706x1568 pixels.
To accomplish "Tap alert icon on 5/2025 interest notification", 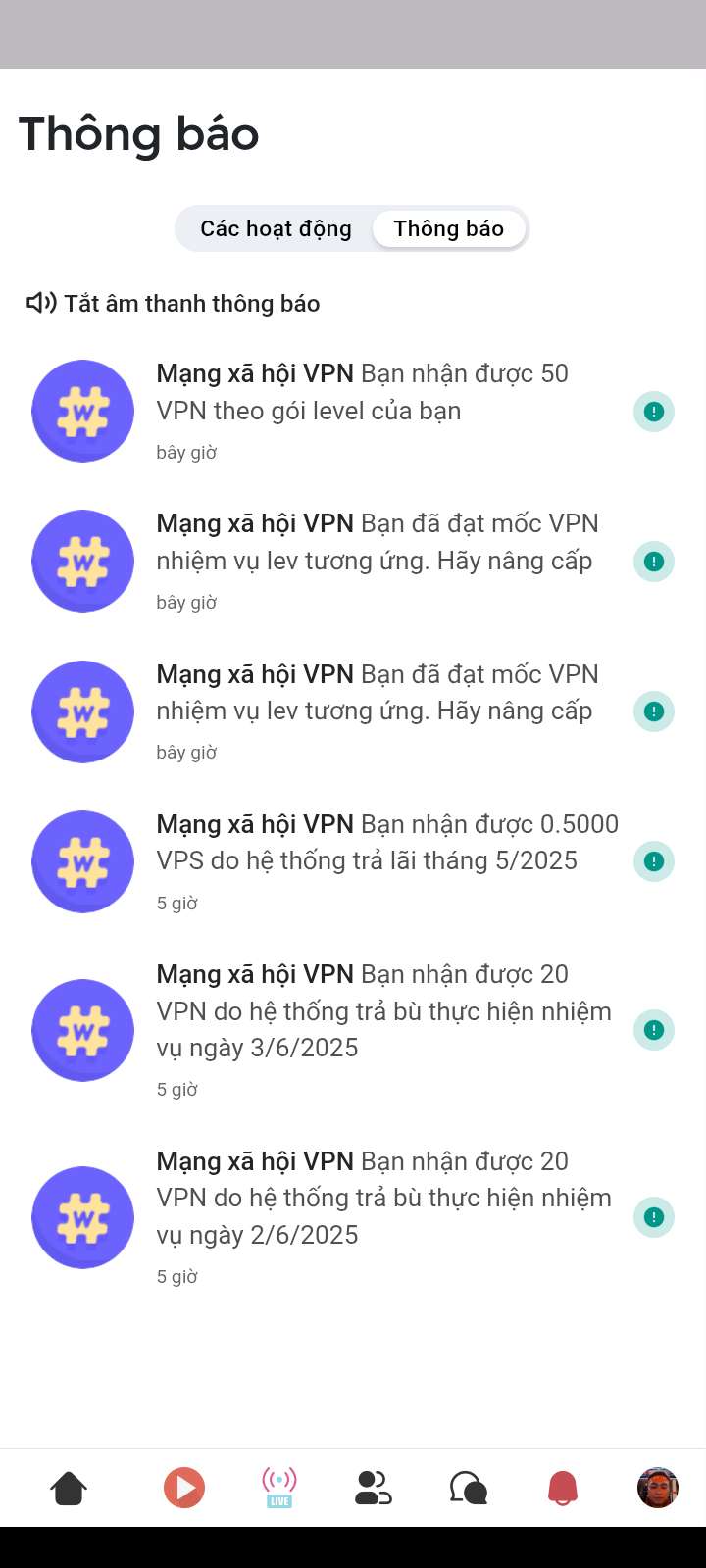I will (654, 861).
